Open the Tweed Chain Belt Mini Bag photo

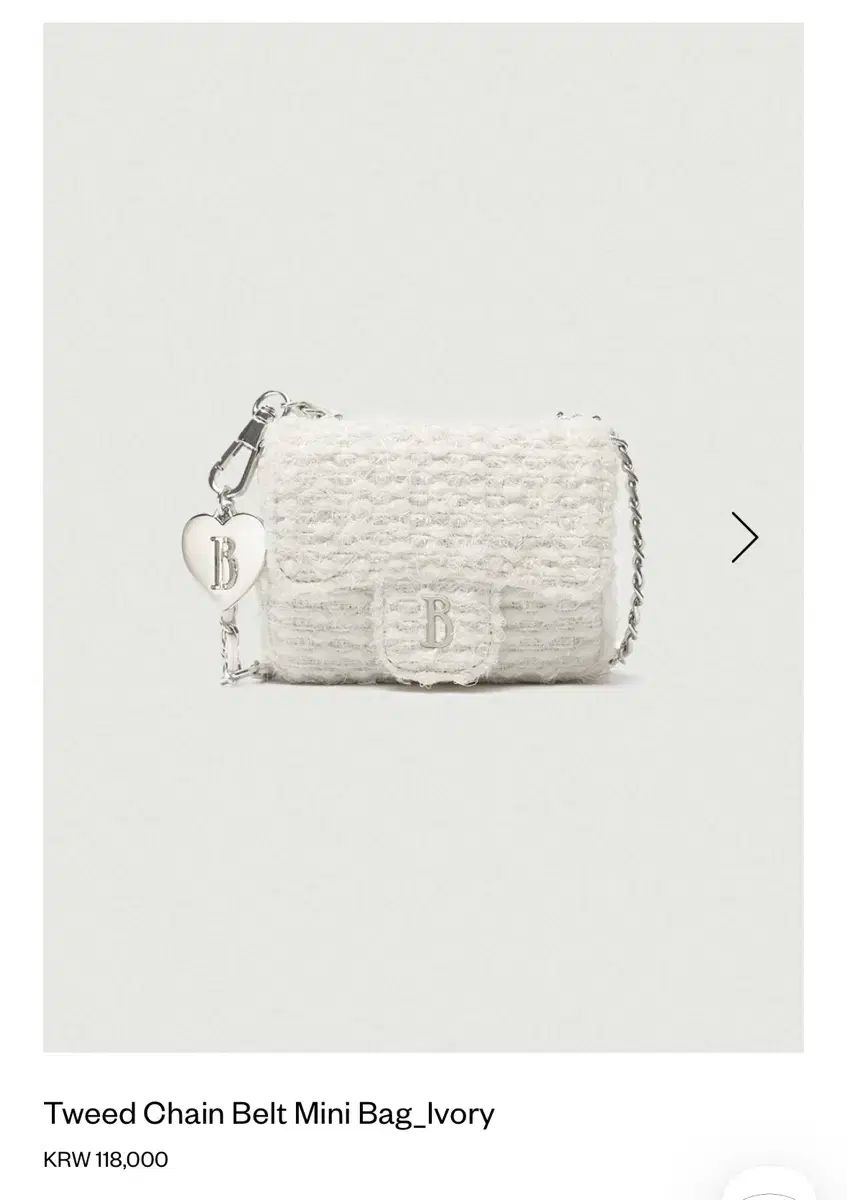click(422, 537)
